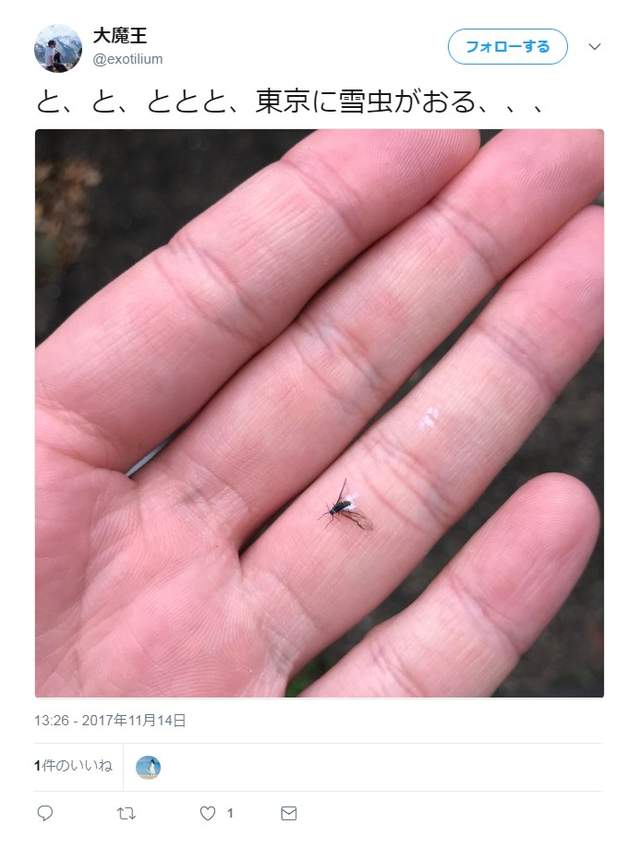This screenshot has width=640, height=848.
Task: Like the tweet with heart icon
Action: 208,813
